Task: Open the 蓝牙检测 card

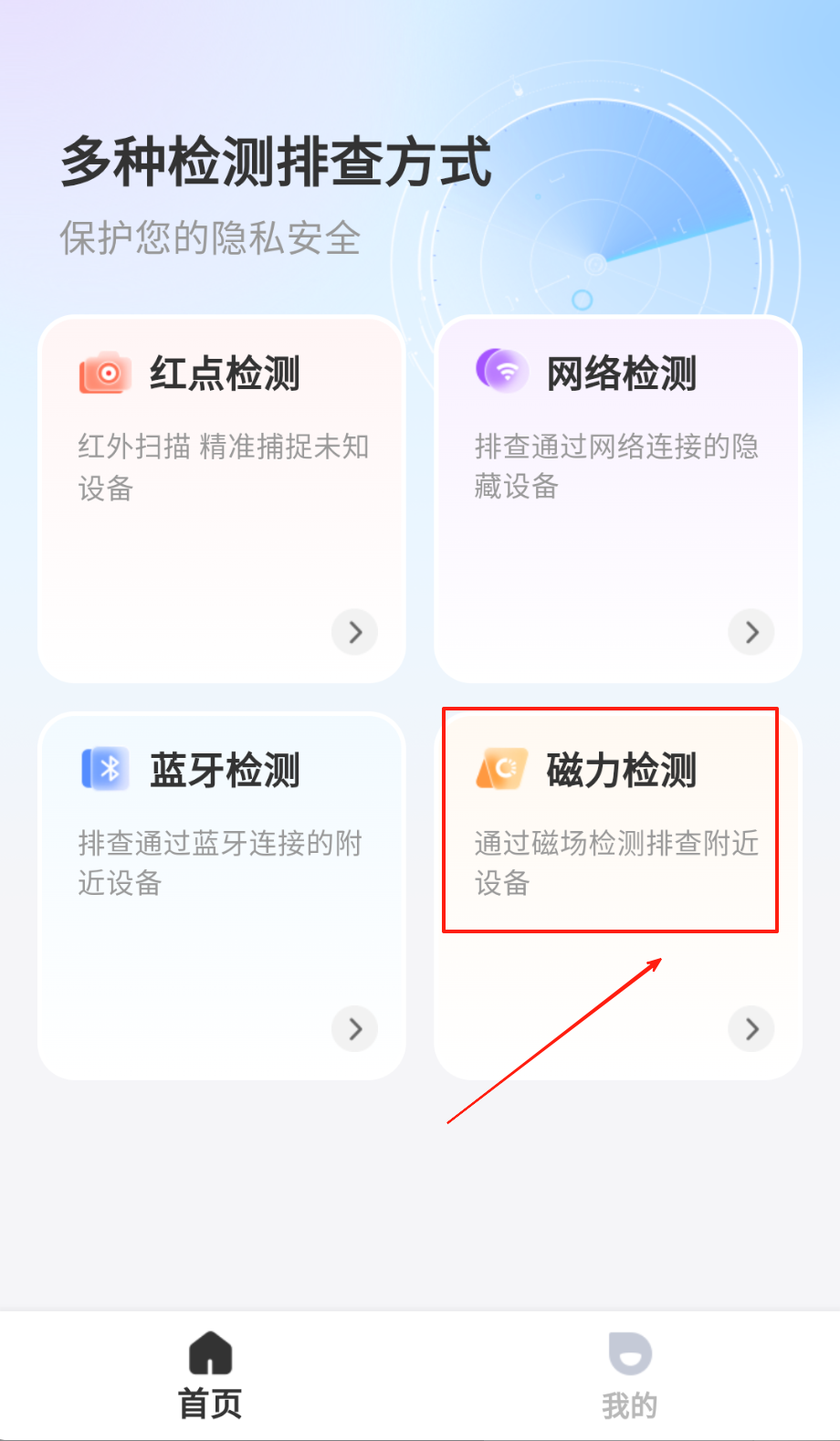Action: click(221, 896)
